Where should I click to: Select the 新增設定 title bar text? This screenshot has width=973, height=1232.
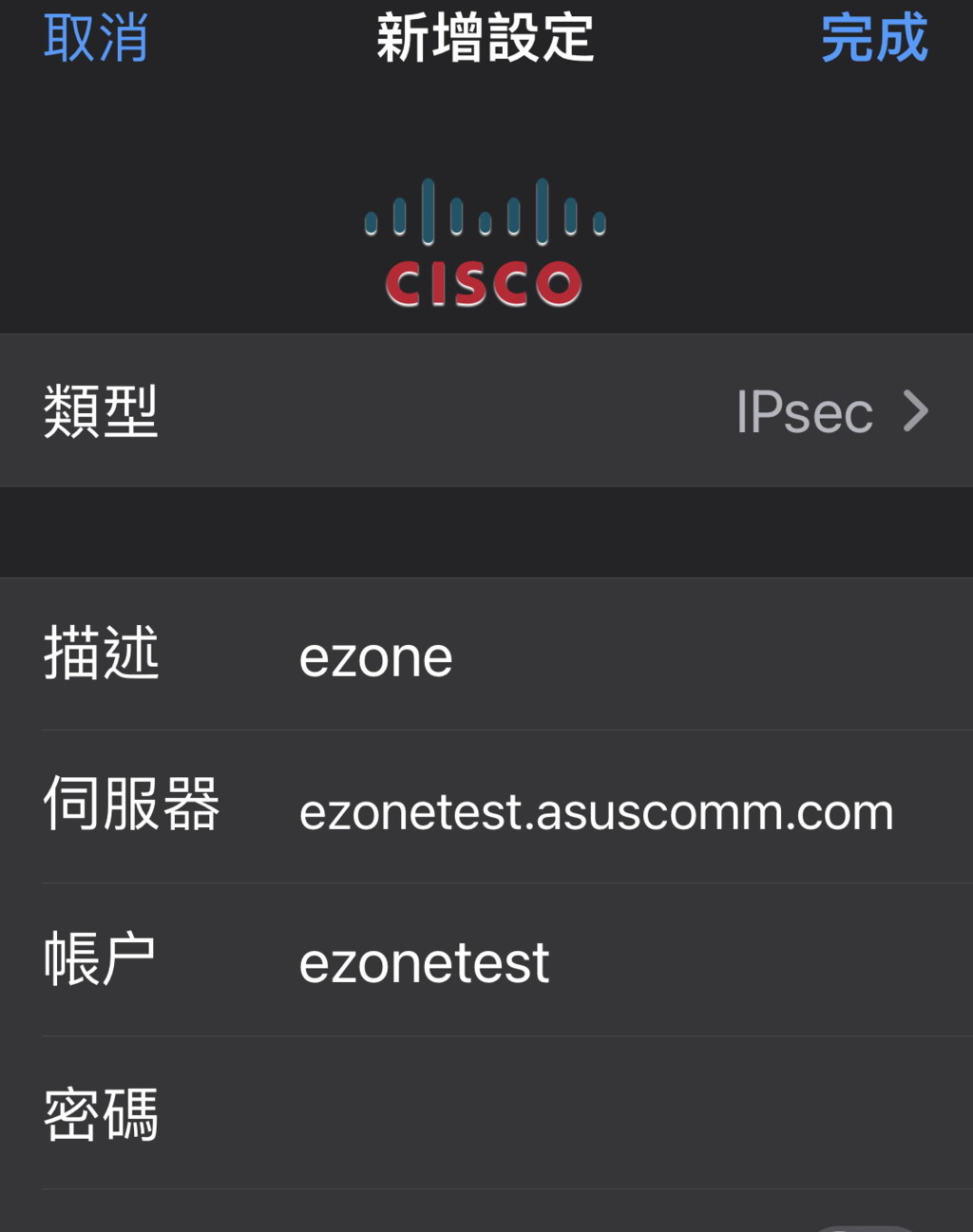pyautogui.click(x=484, y=42)
